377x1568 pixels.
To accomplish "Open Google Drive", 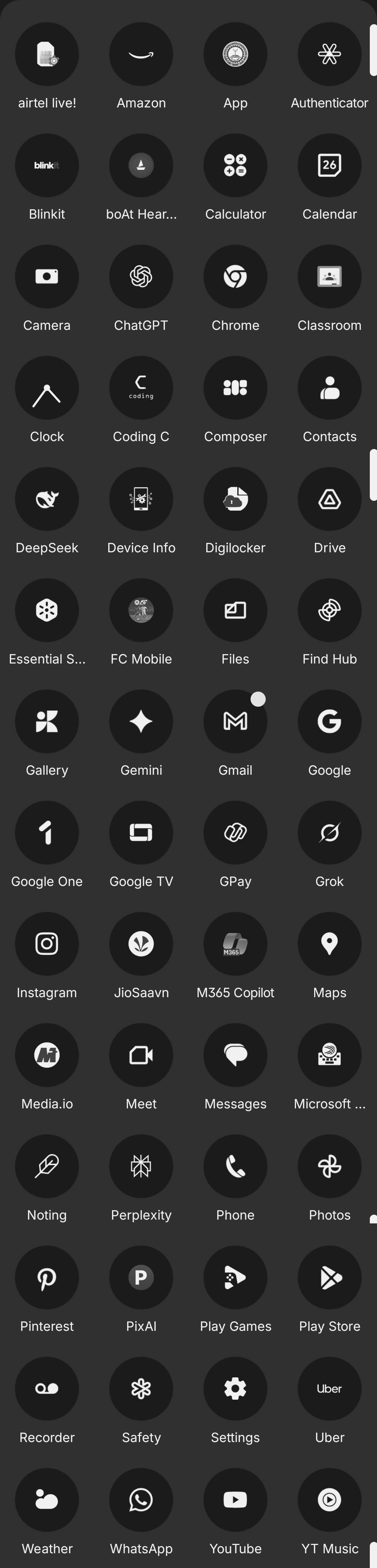I will click(x=329, y=499).
